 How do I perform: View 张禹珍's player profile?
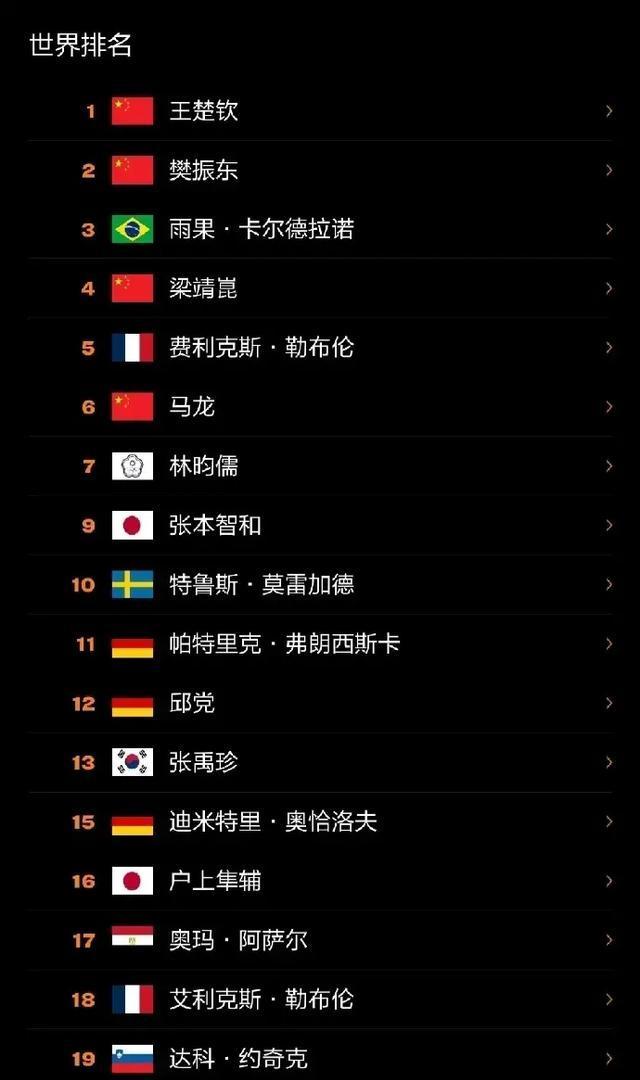click(320, 762)
